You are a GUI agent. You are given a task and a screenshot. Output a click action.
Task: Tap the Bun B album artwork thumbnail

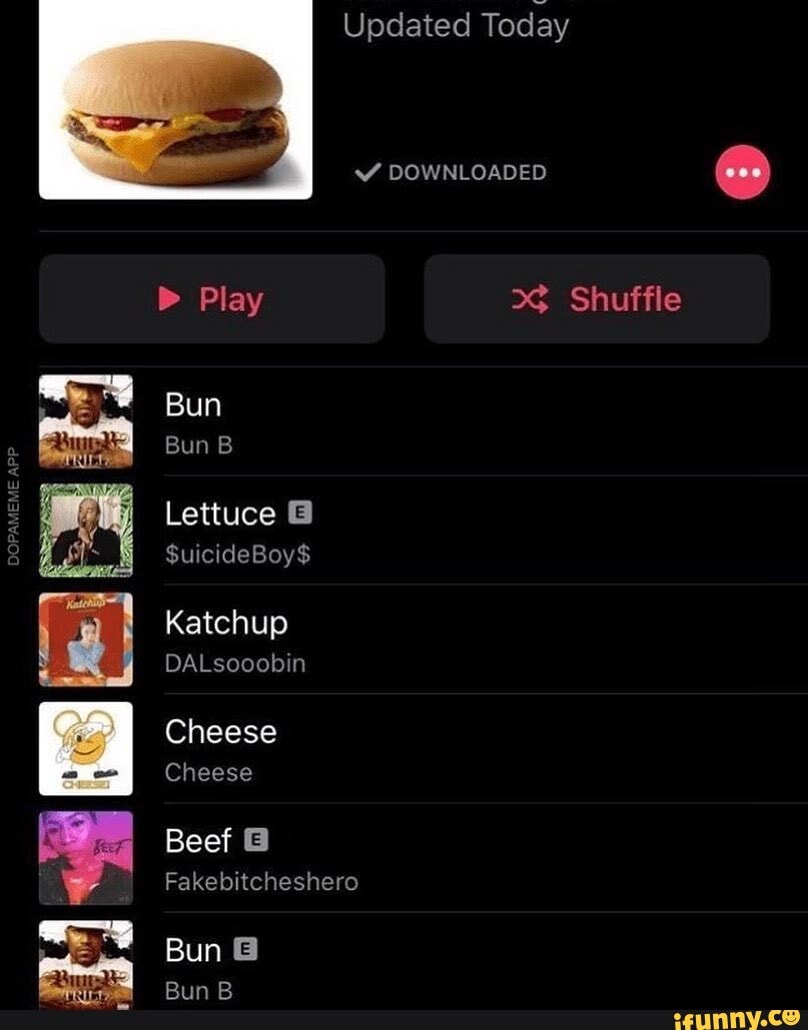pos(85,422)
